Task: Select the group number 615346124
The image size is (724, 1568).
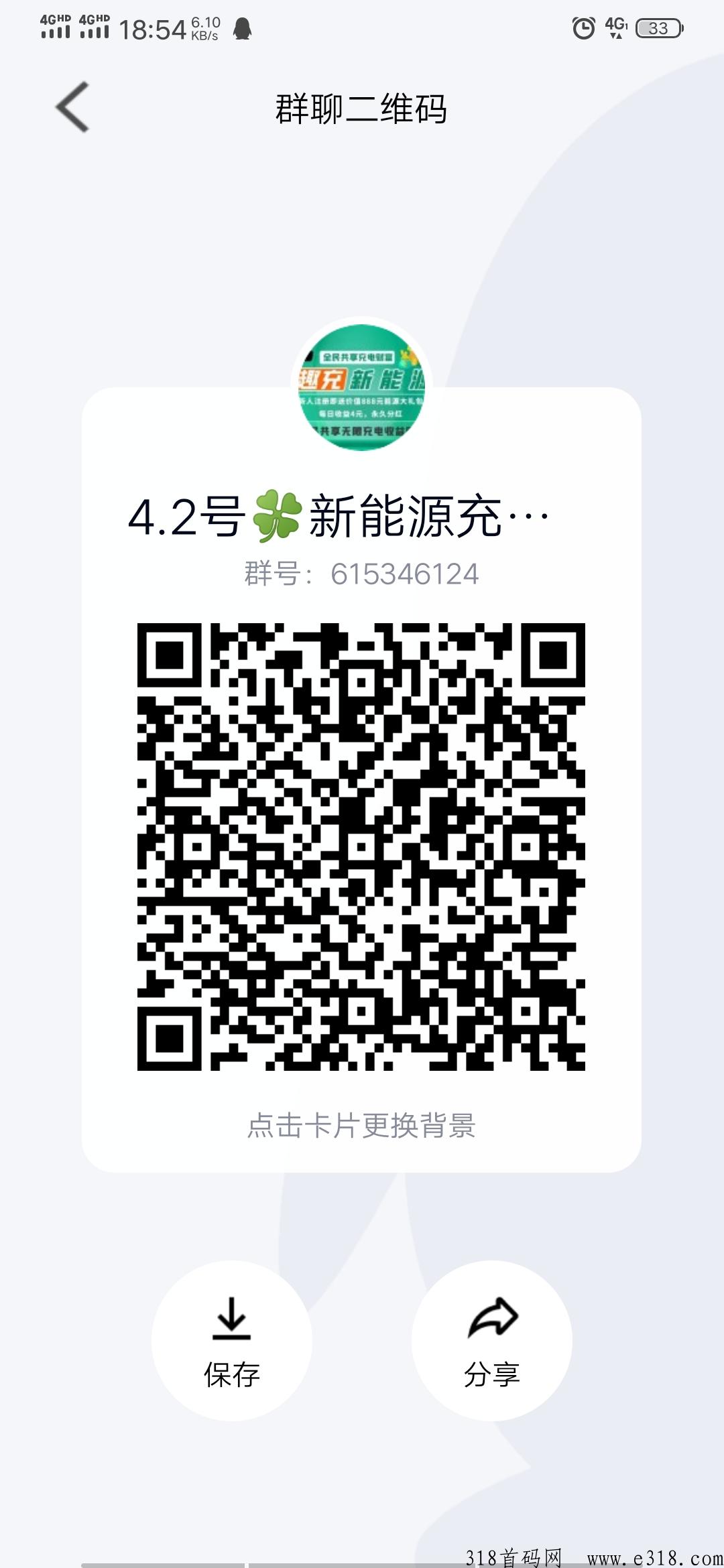Action: pyautogui.click(x=404, y=574)
